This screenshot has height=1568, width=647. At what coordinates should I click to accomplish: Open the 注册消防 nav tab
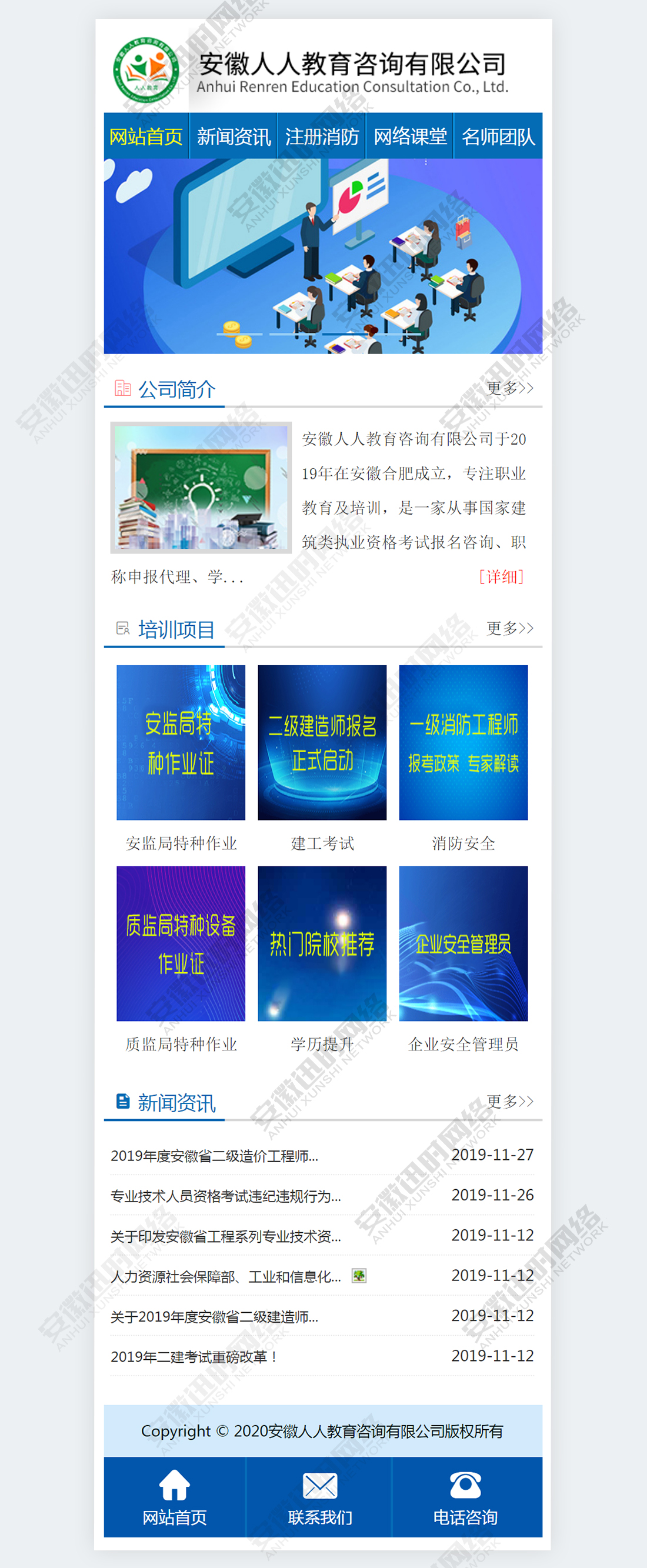[322, 136]
